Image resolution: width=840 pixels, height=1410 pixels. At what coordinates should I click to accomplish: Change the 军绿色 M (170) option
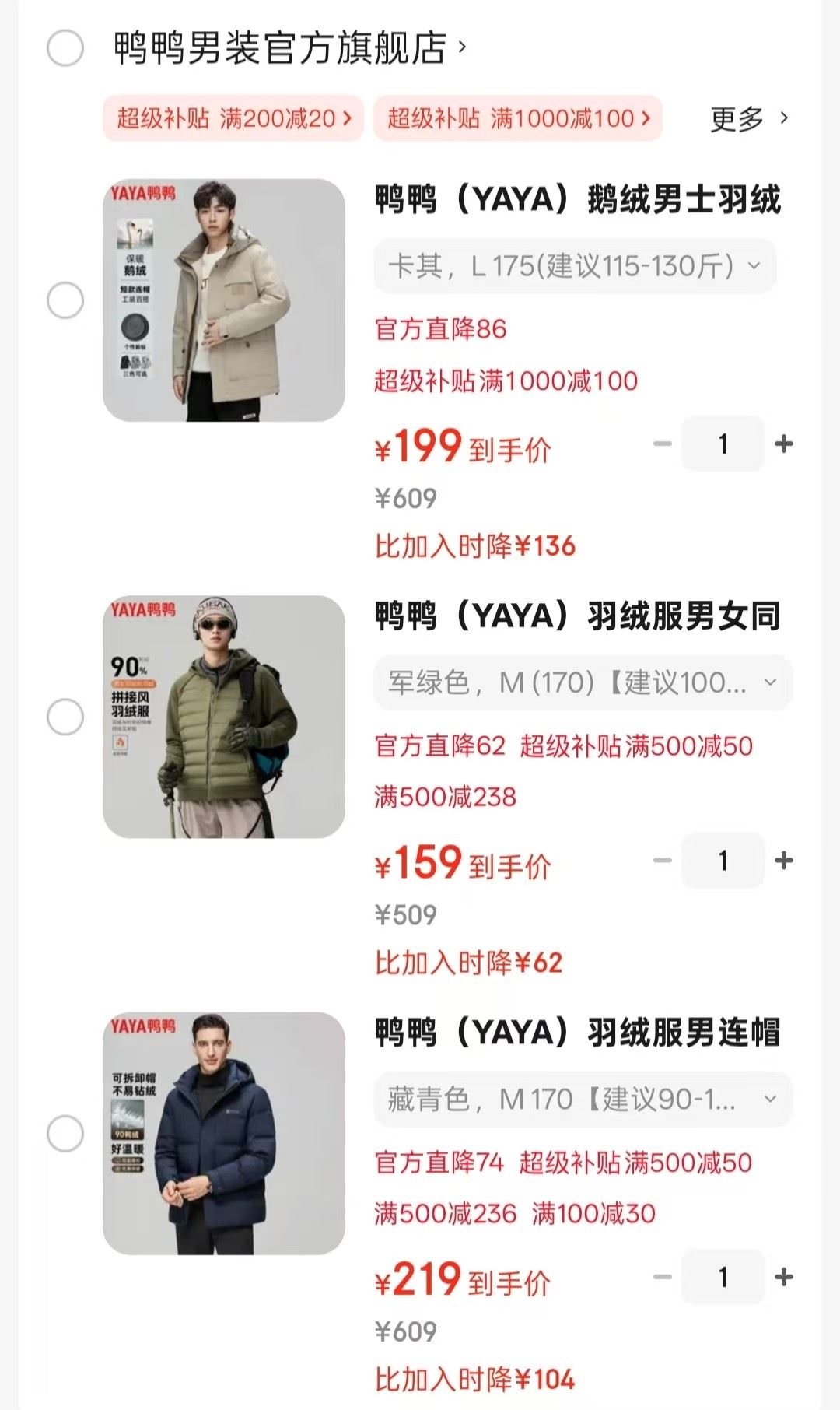(583, 682)
